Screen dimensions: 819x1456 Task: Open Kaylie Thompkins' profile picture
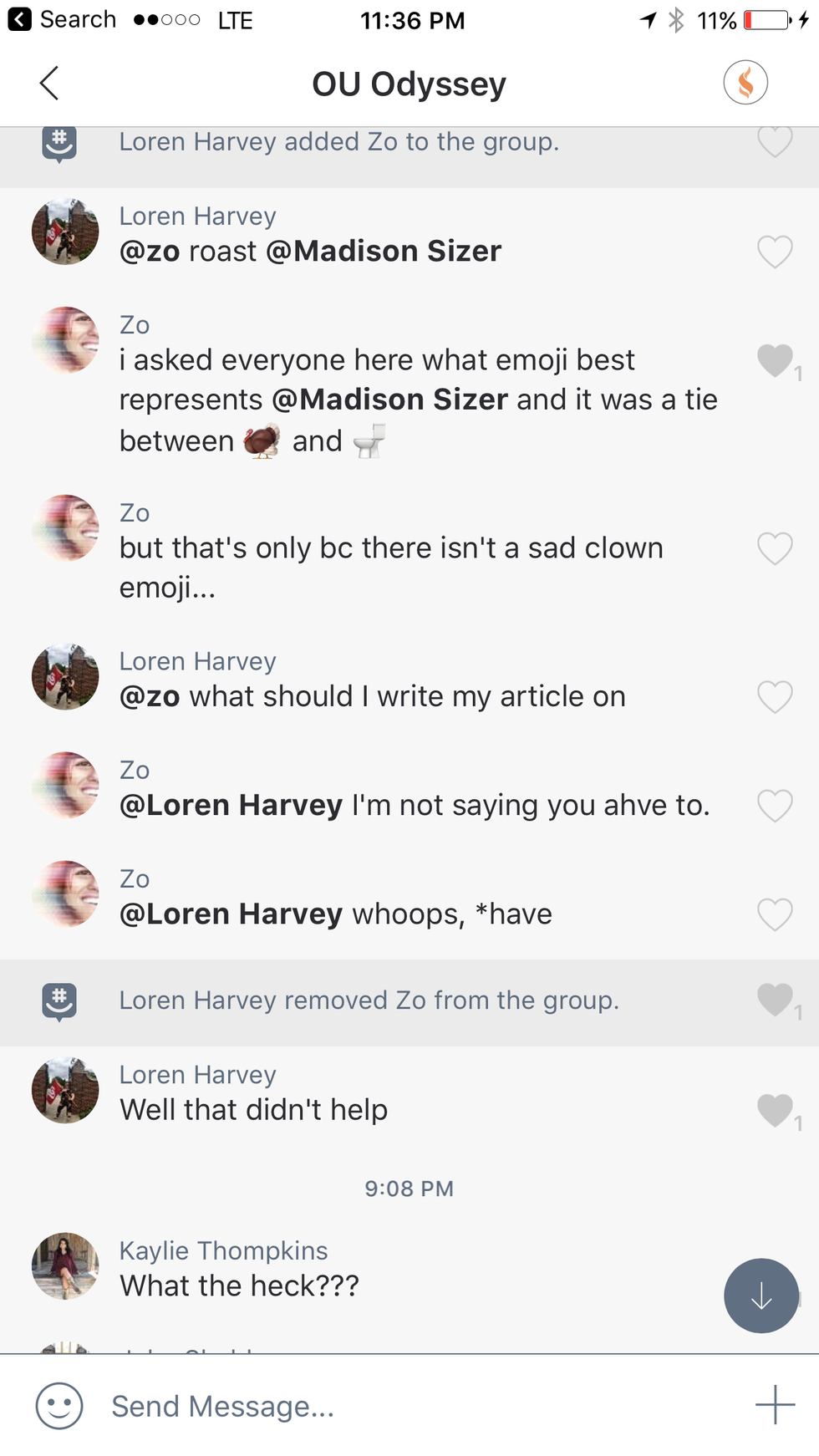click(65, 1265)
